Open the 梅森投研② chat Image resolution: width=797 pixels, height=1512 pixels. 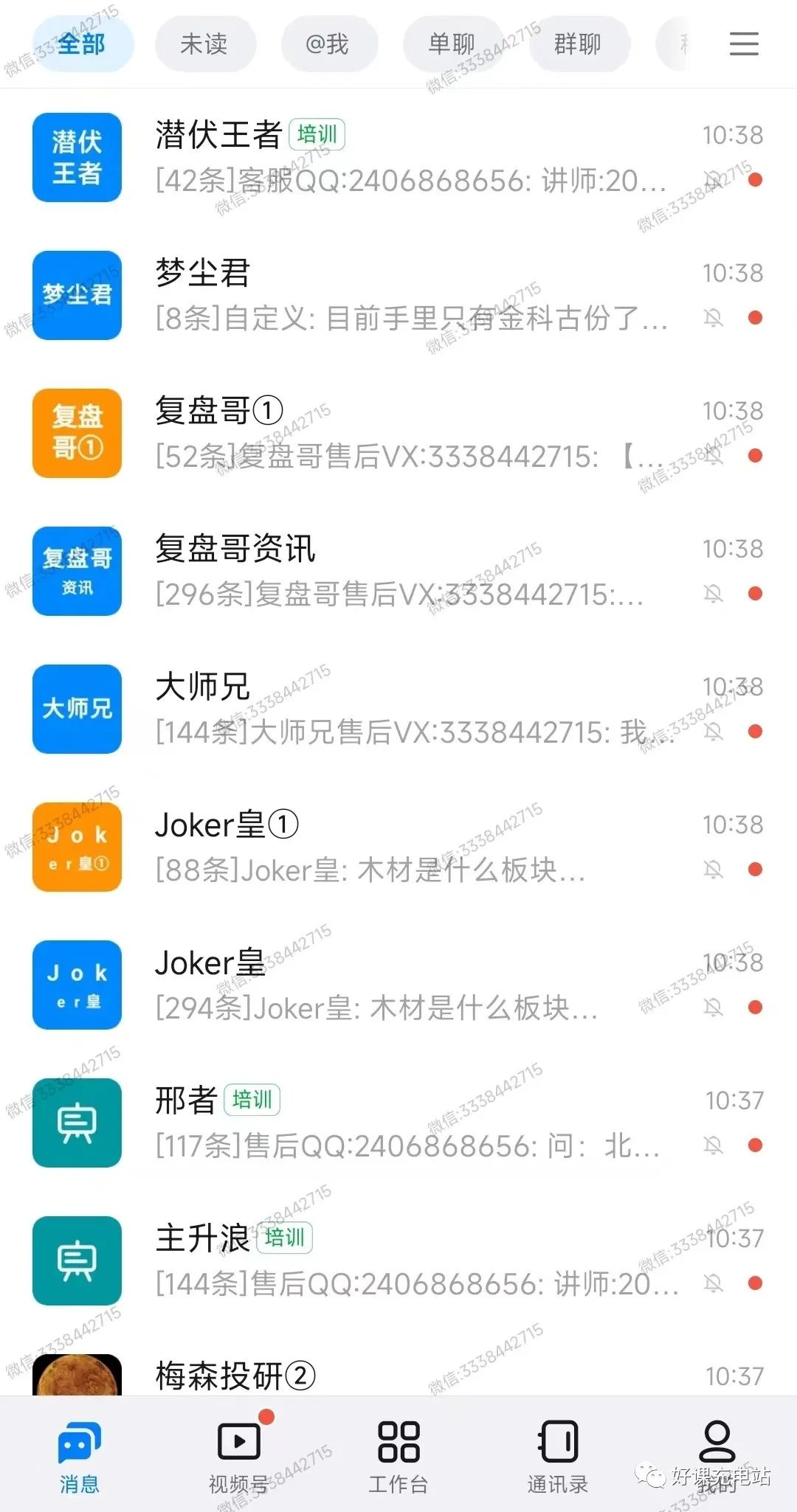[398, 1374]
